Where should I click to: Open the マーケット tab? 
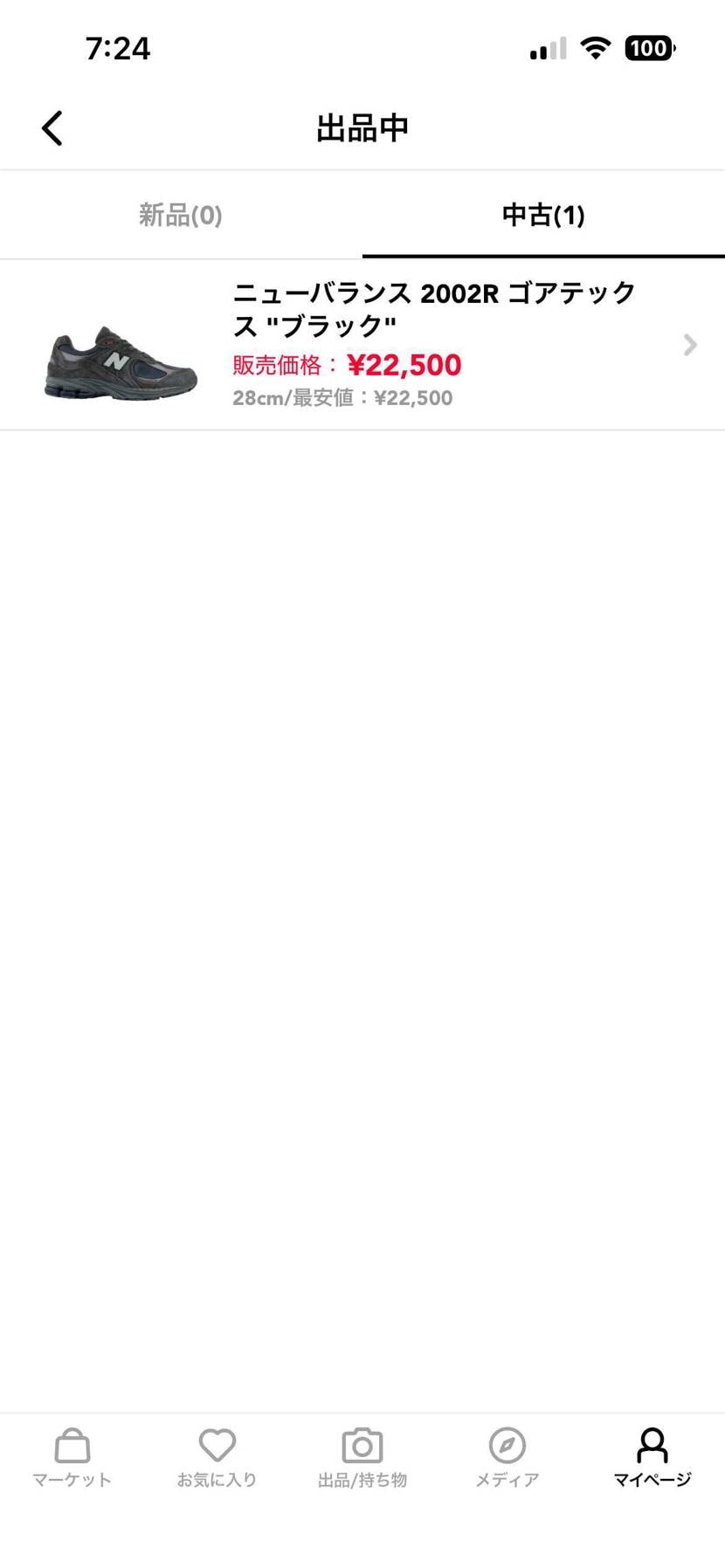point(72,1457)
